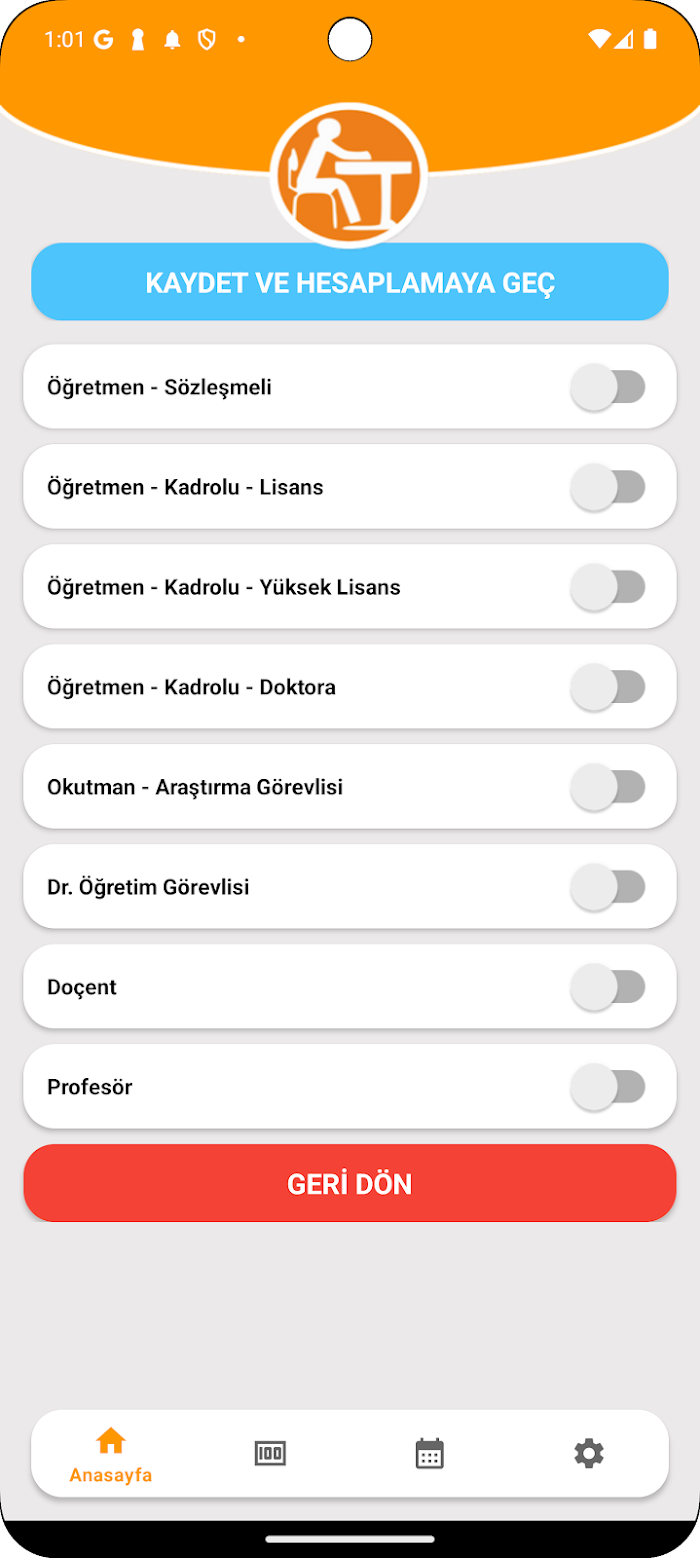Enable the Profesör switch
This screenshot has height=1558, width=700.
tap(608, 1087)
